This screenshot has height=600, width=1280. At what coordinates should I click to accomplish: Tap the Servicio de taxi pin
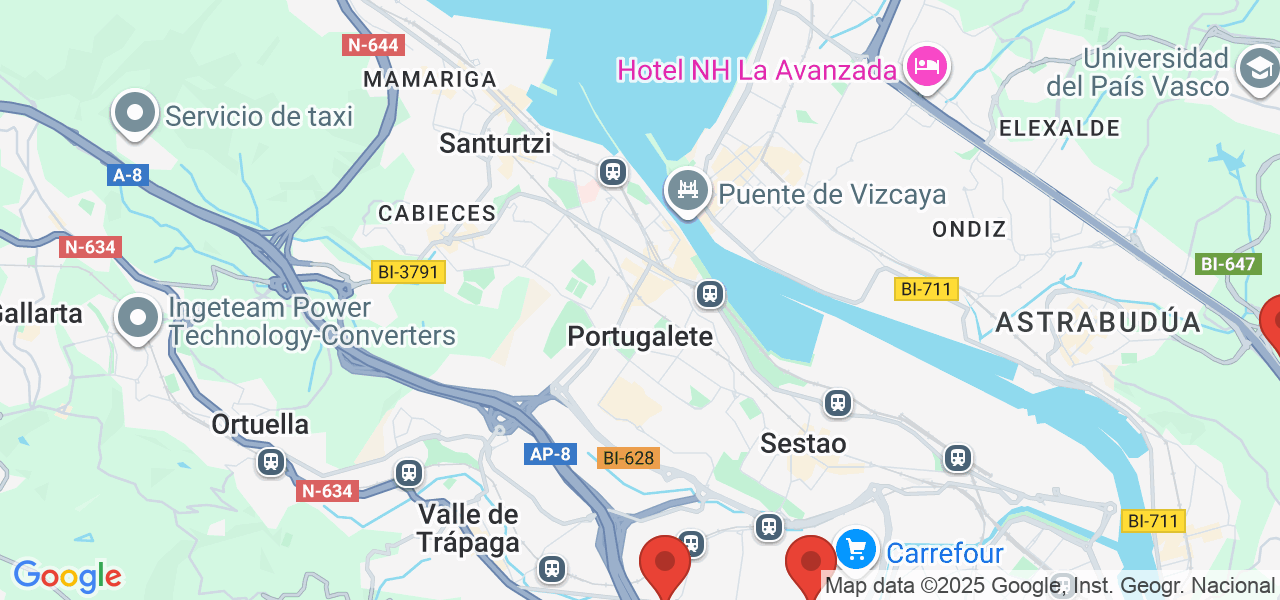135,113
